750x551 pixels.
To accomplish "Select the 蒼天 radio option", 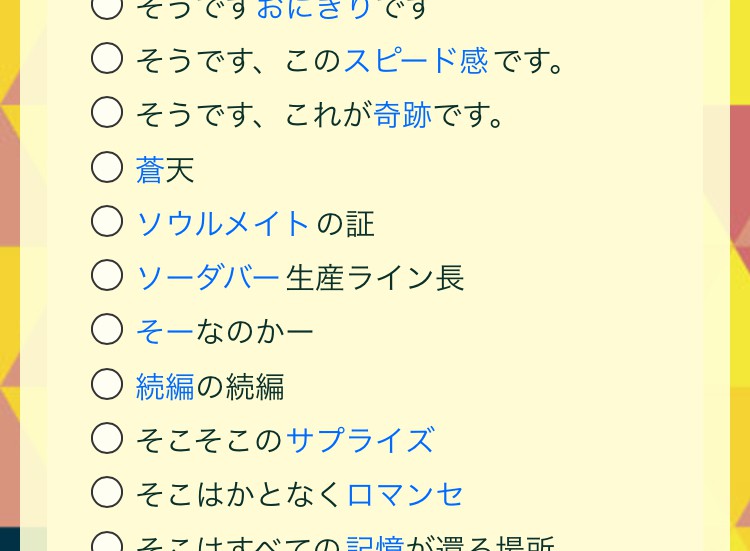I will [107, 167].
